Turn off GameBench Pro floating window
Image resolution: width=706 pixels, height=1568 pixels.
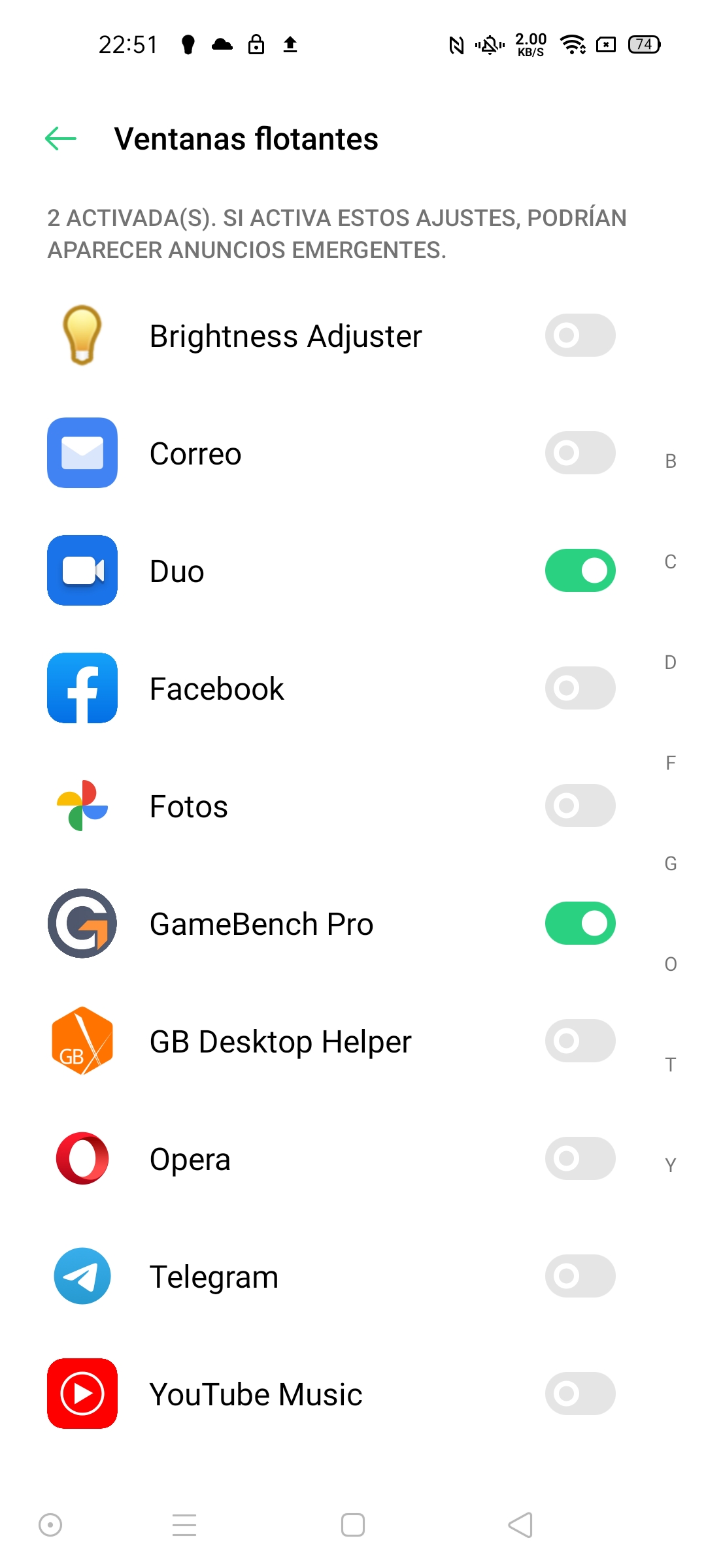click(580, 923)
